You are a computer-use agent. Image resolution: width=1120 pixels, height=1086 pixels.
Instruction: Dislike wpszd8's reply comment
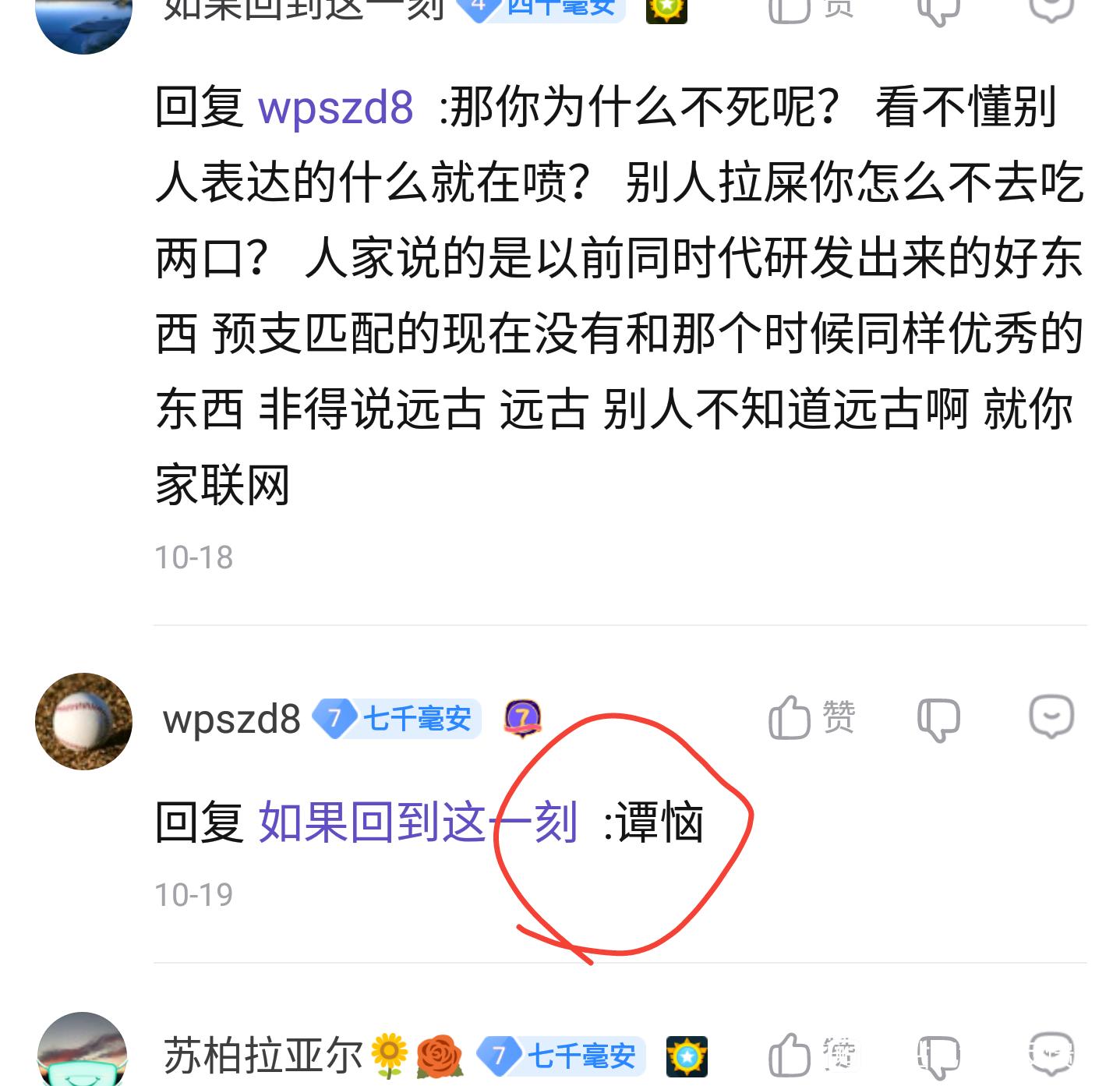(938, 718)
